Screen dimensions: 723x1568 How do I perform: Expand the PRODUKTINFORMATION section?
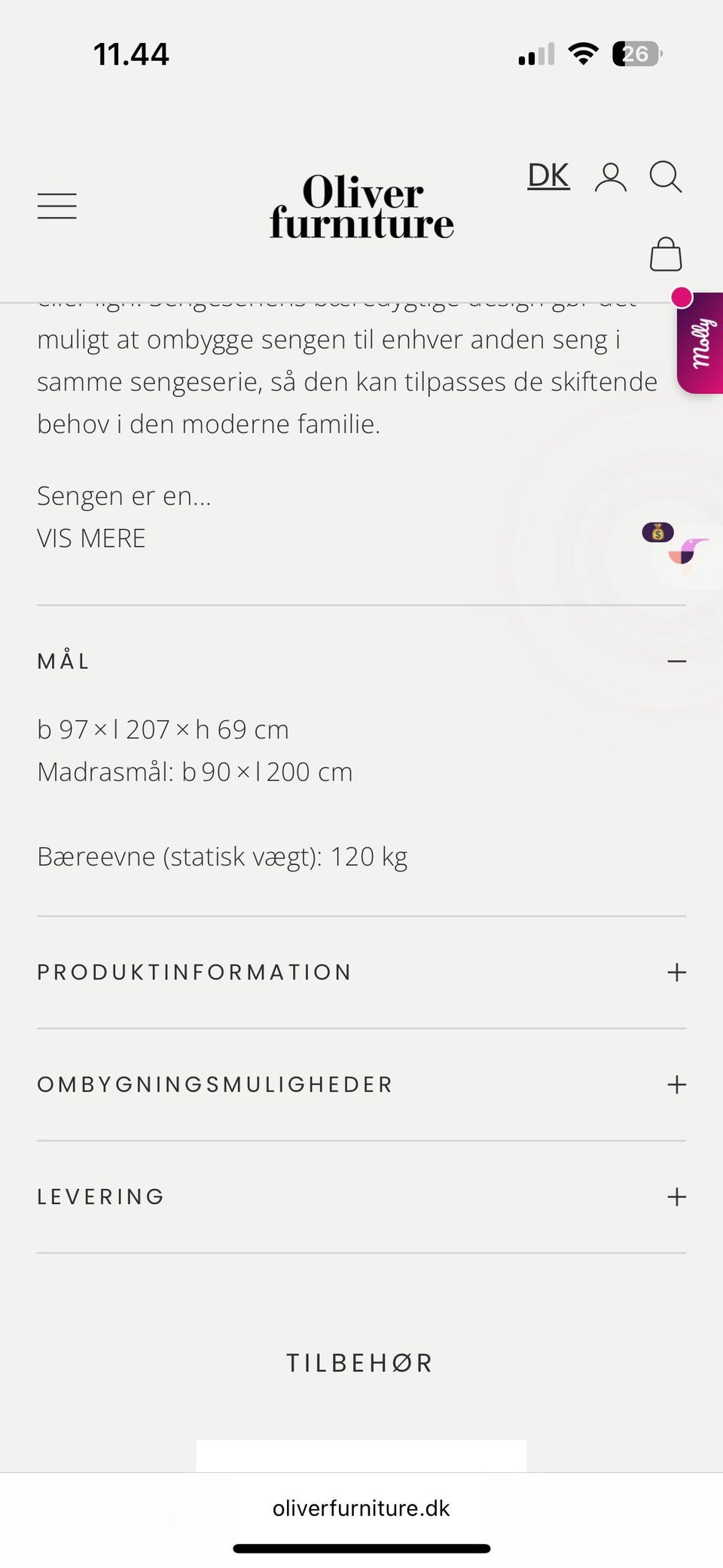676,972
